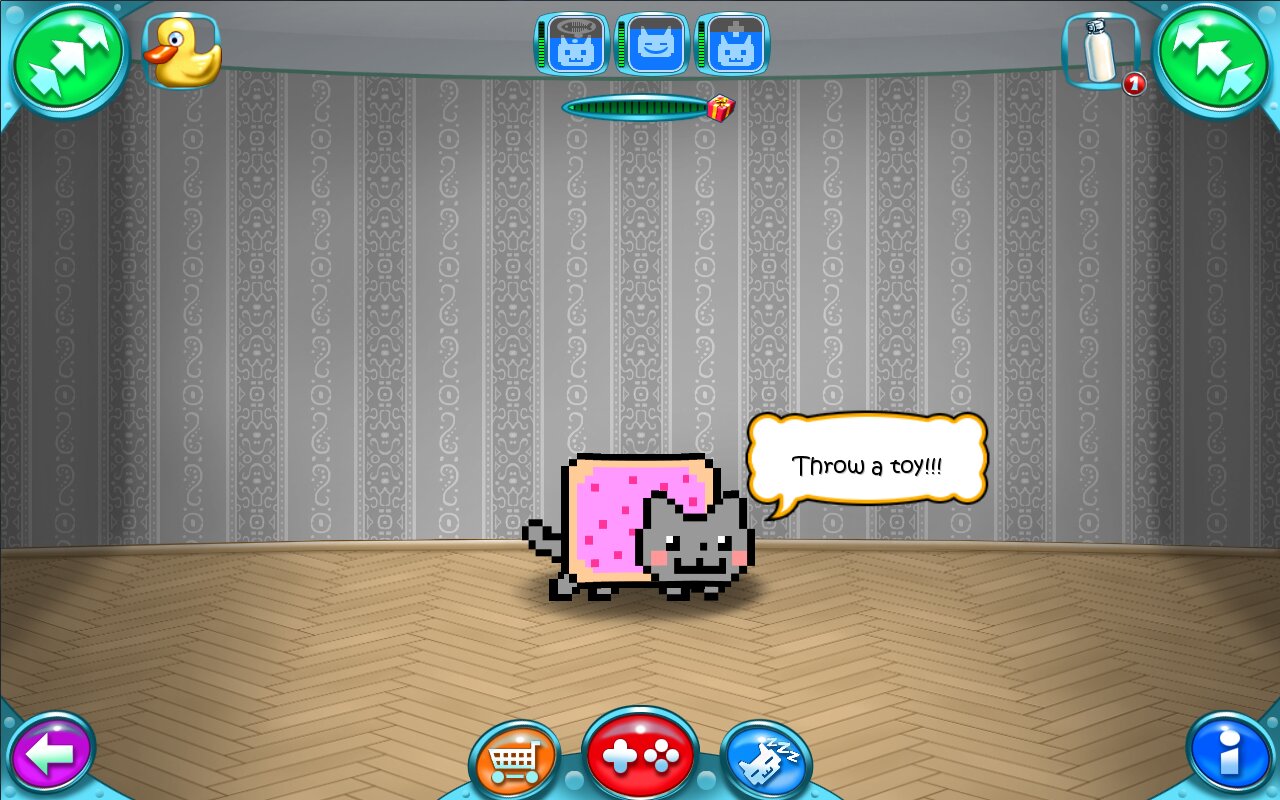Open the cat hunger status icon
Screen dimensions: 1280x800
(x=575, y=45)
